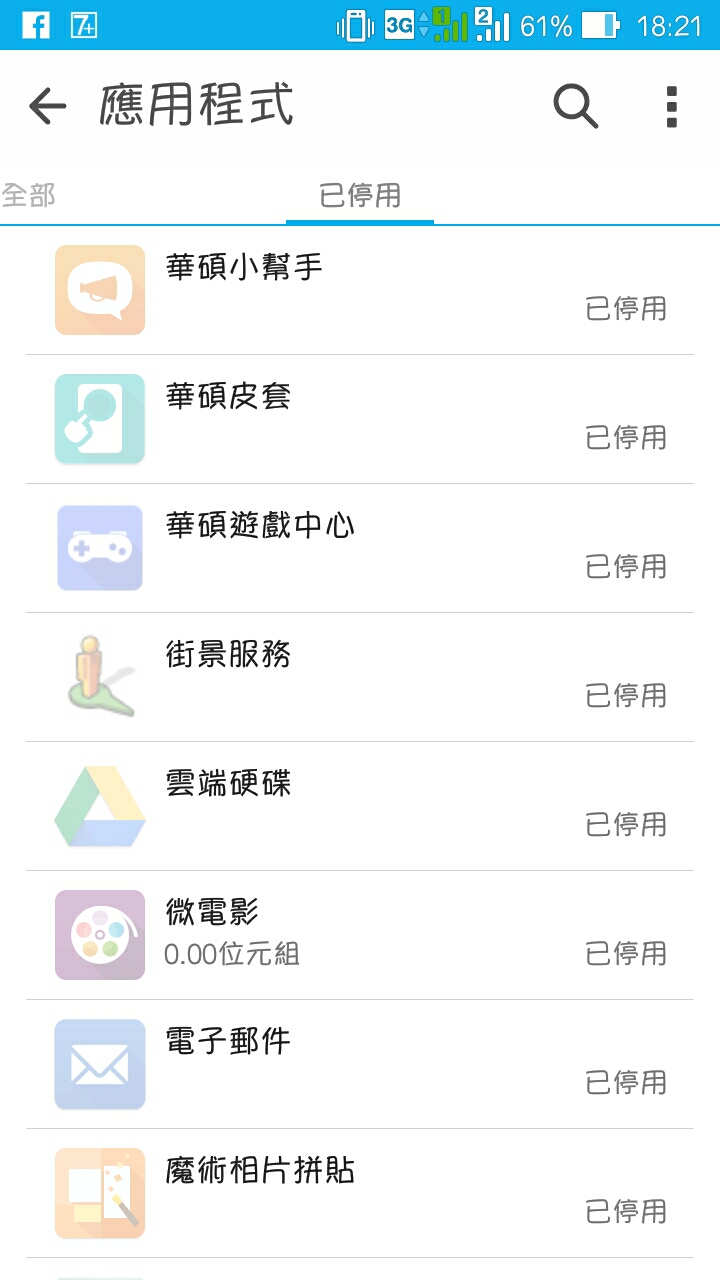
Task: Open 電子郵件 app info
Action: coord(360,1064)
